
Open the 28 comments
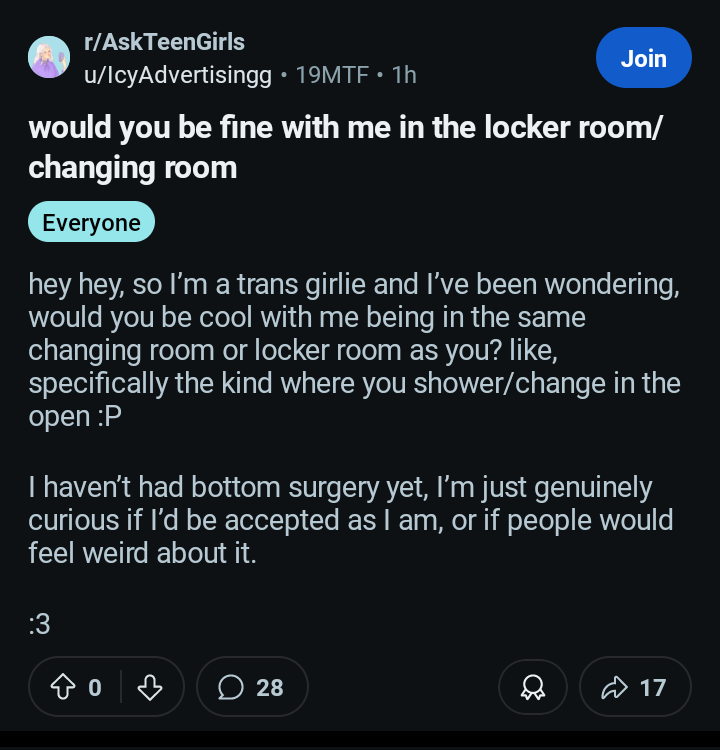[x=252, y=687]
